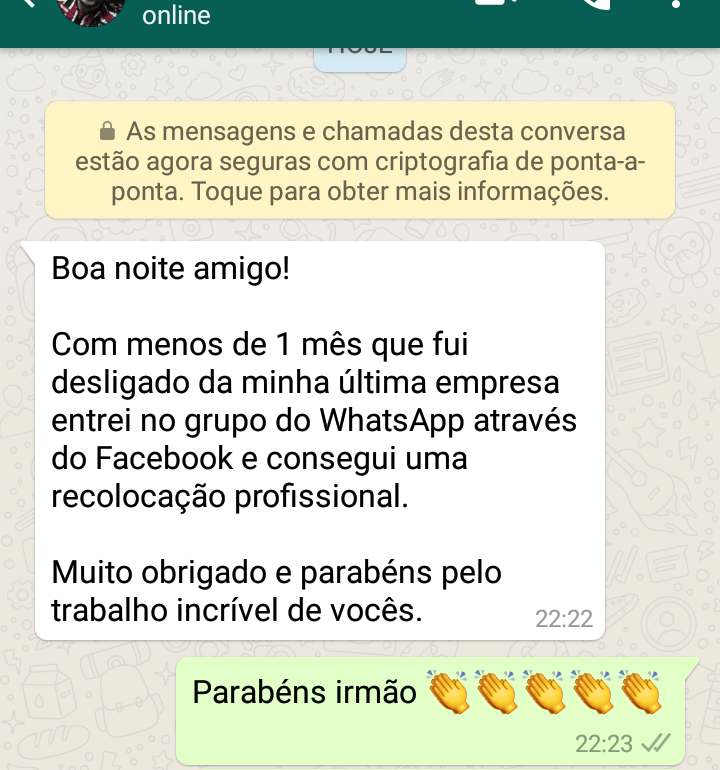Screen dimensions: 720x770
Task: Tap the encryption notice for more information
Action: point(360,161)
